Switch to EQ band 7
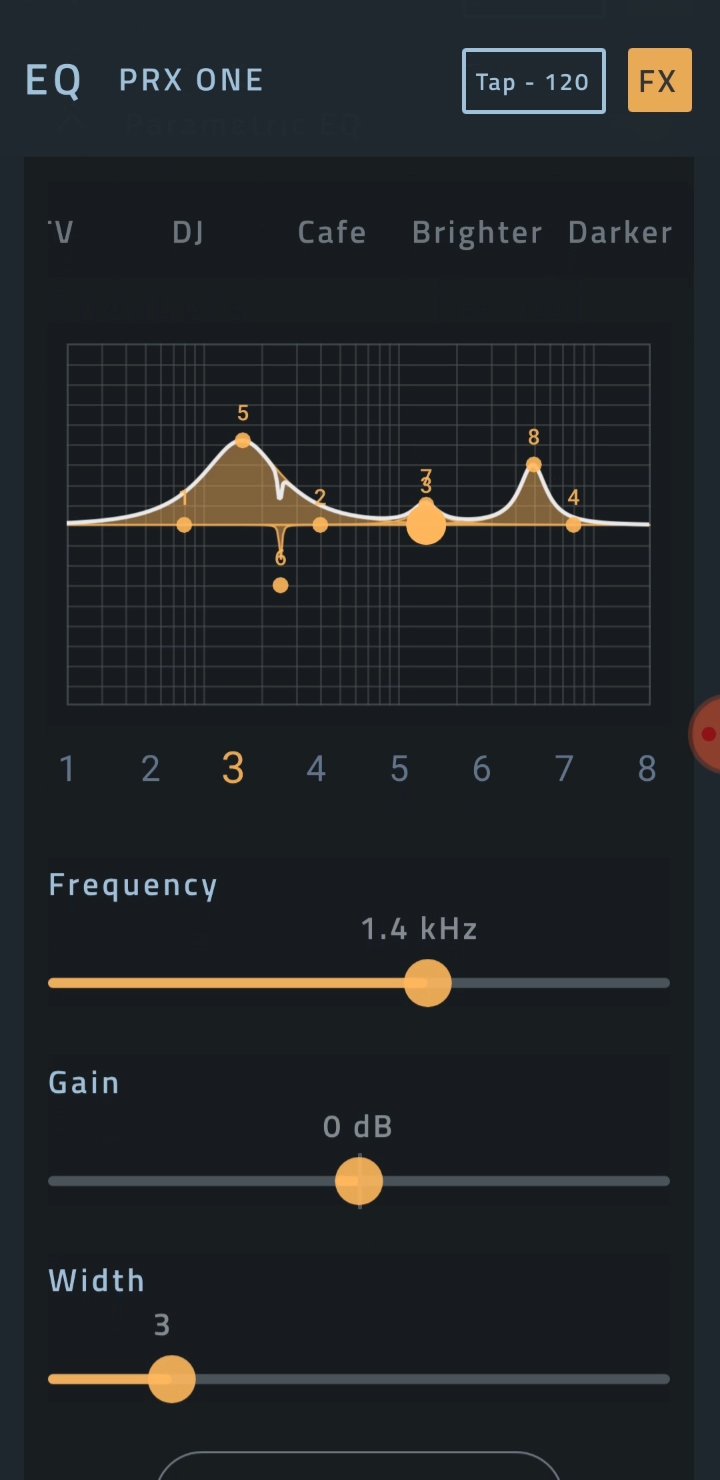 click(564, 769)
